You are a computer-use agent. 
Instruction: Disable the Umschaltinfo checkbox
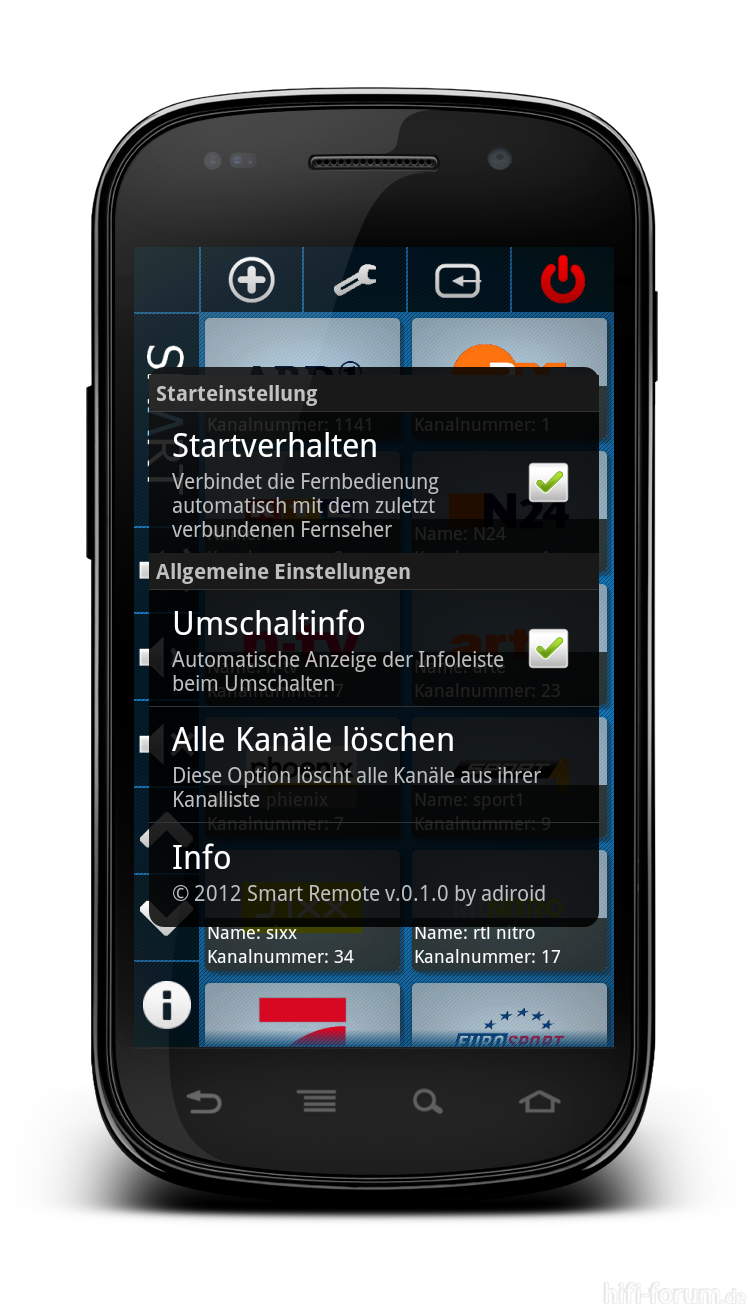click(548, 649)
